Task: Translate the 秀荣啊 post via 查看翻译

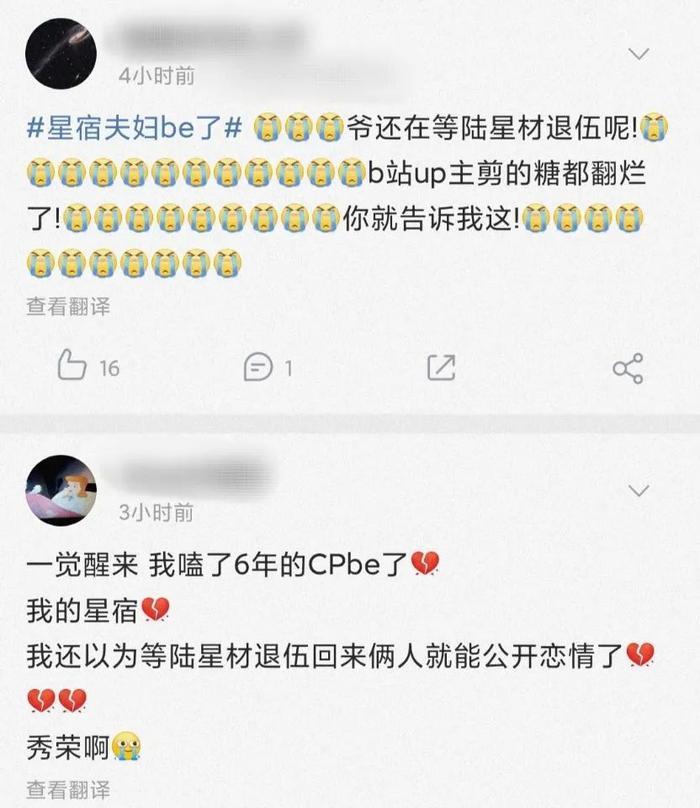Action: pos(68,787)
